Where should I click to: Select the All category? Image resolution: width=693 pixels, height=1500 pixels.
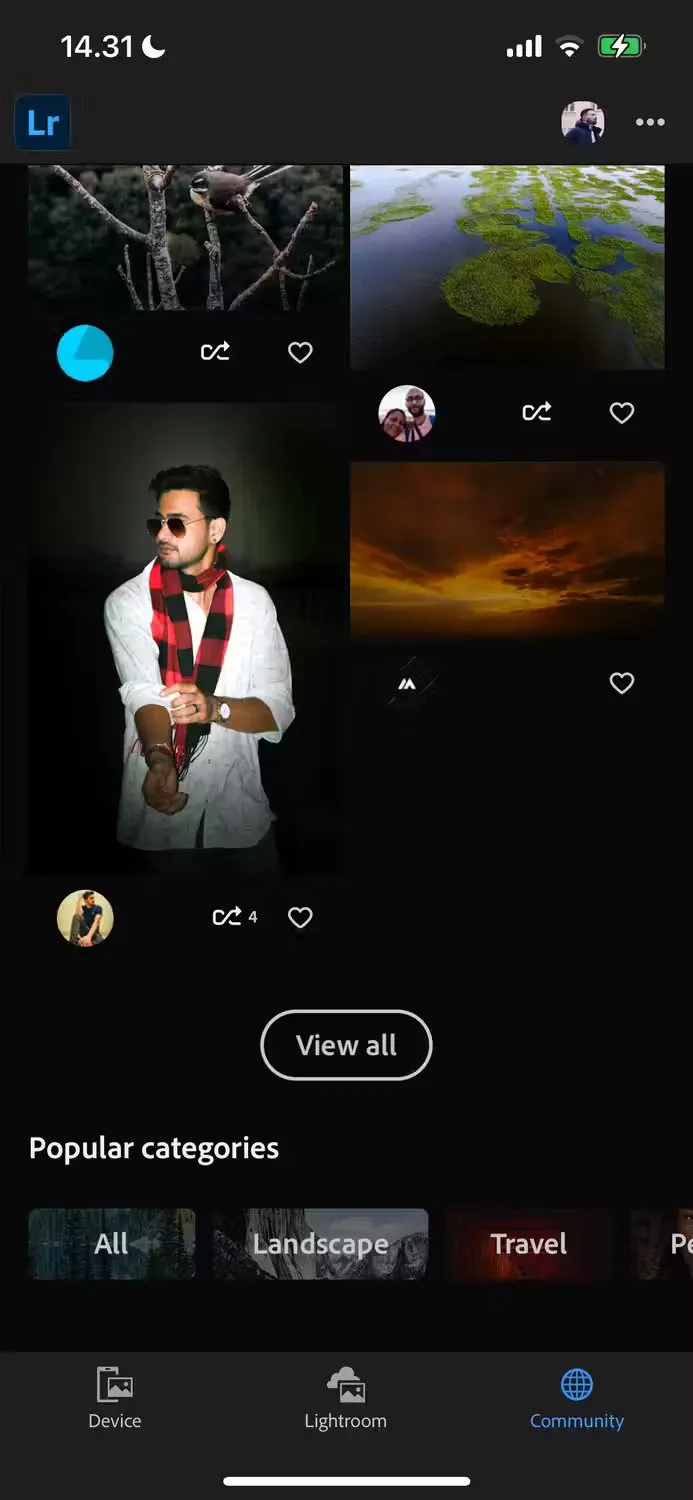point(112,1244)
